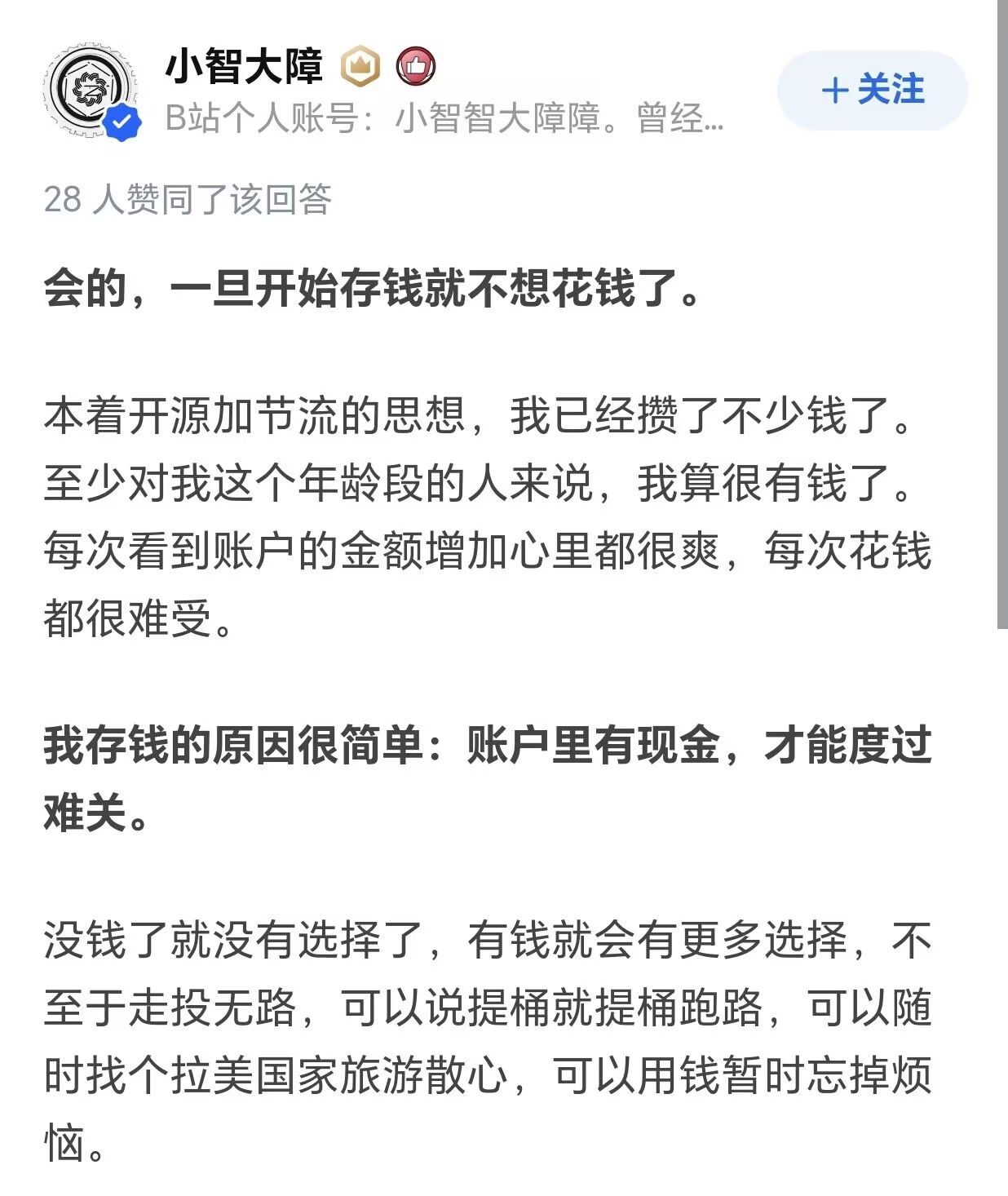View the gold crown badge
The width and height of the screenshot is (1008, 1196).
360,67
